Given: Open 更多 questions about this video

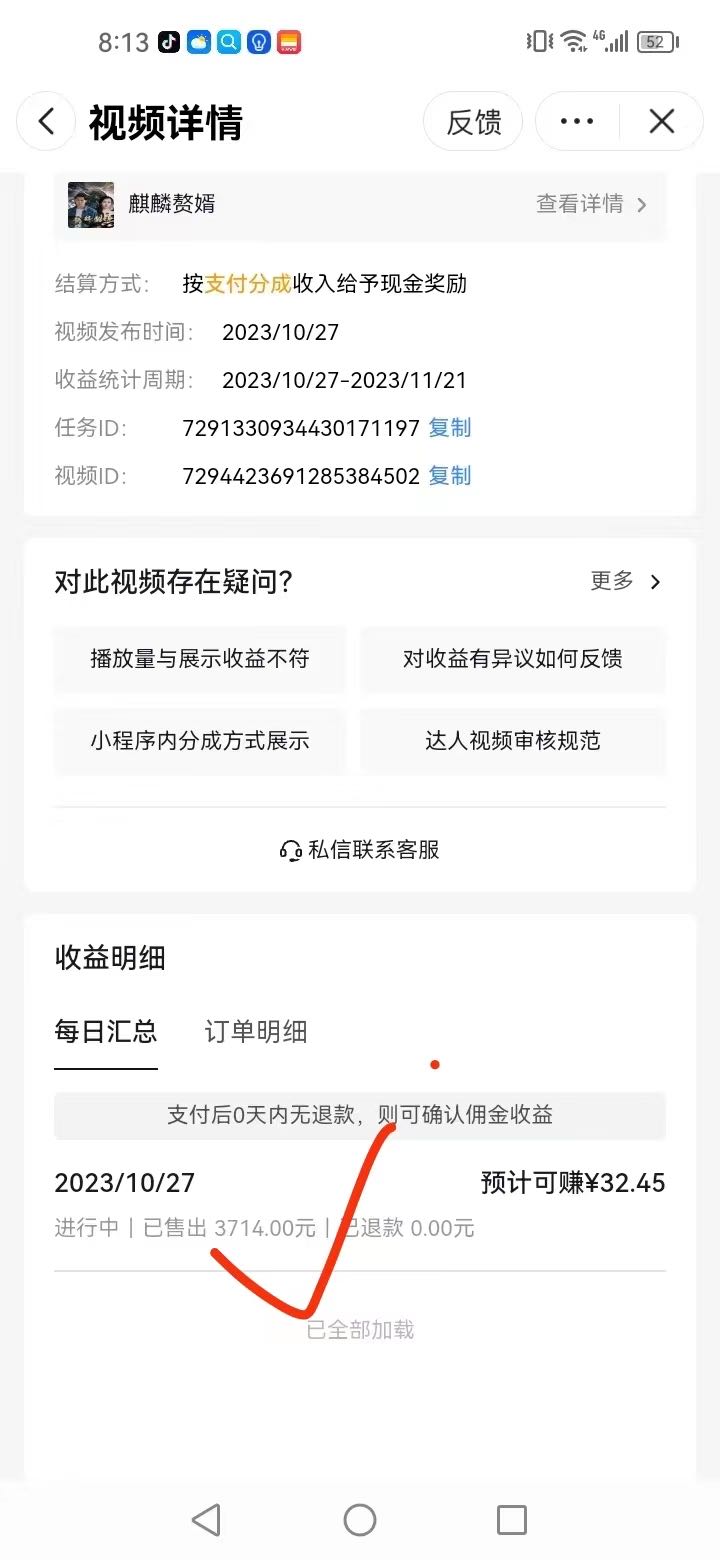Looking at the screenshot, I should coord(625,581).
